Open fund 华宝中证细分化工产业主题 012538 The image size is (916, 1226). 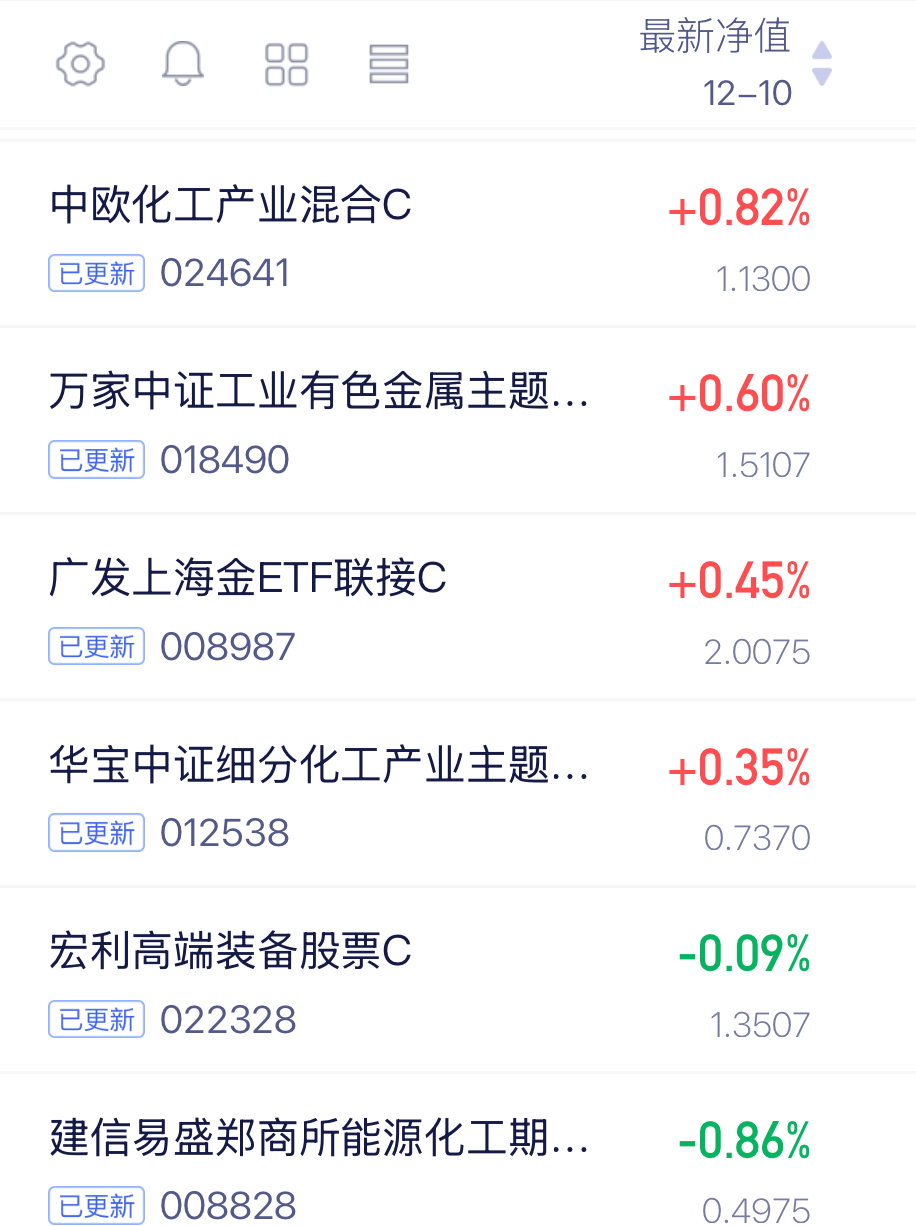click(318, 767)
